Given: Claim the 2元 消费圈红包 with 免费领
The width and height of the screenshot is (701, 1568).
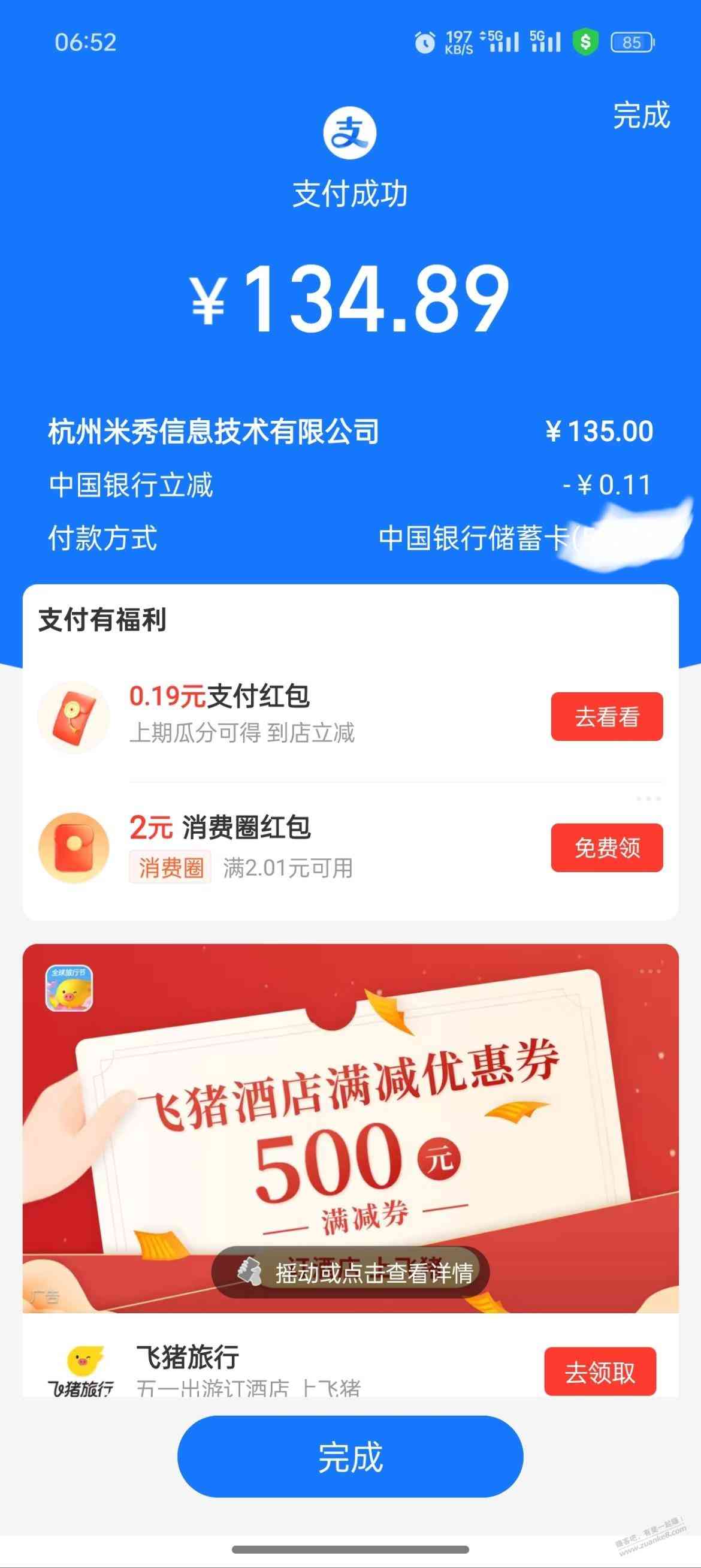Looking at the screenshot, I should [606, 848].
